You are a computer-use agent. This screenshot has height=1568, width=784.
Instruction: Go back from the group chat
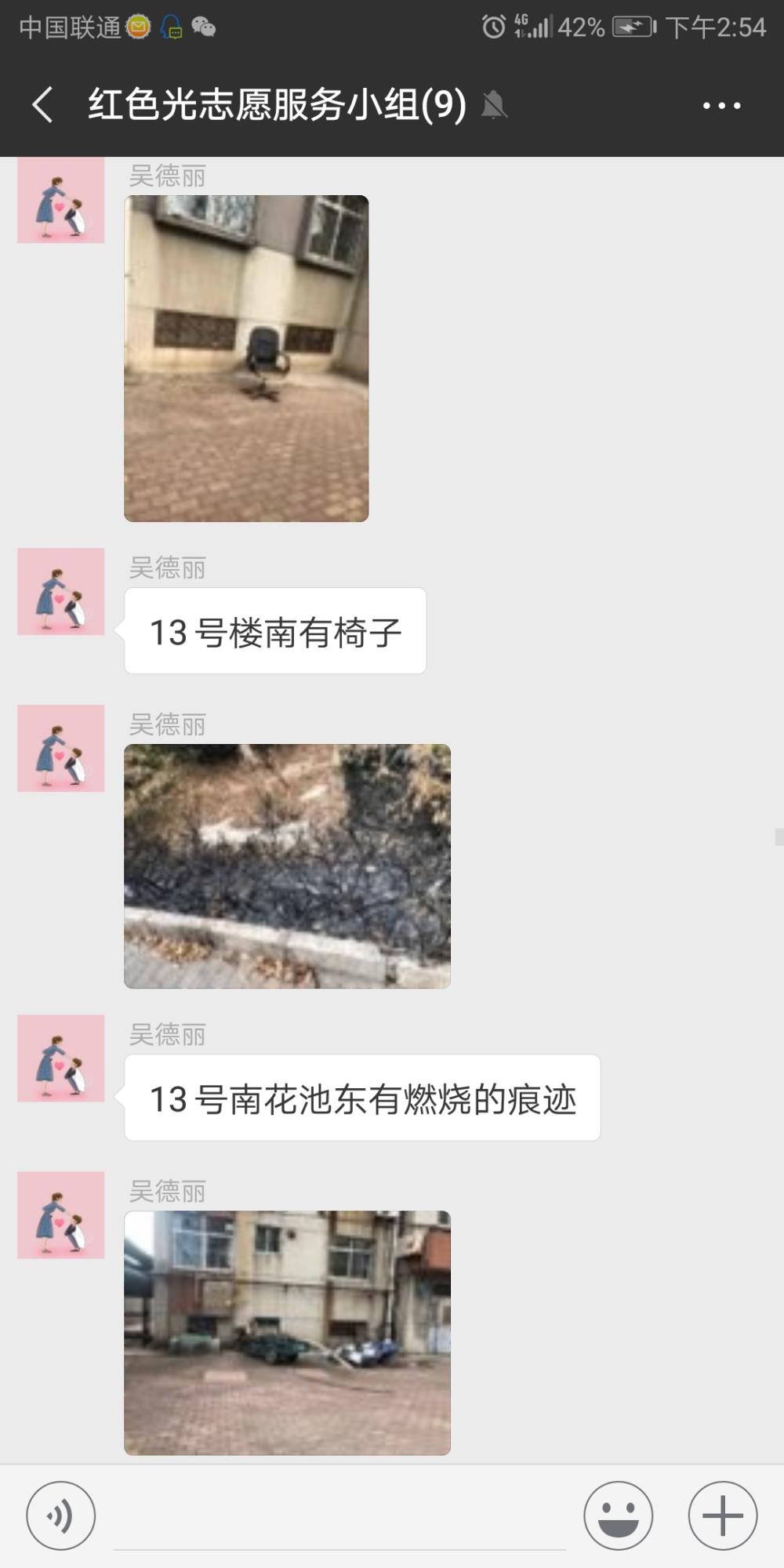coord(43,104)
